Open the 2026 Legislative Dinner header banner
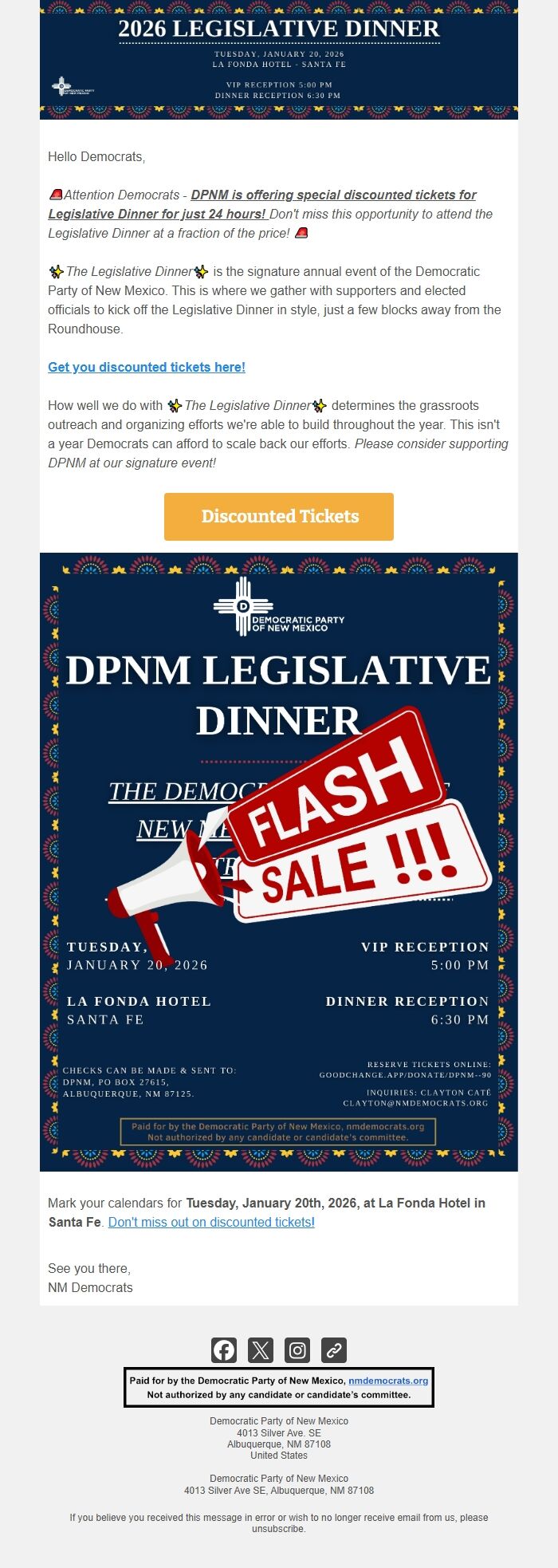558x1568 pixels. pos(279,60)
